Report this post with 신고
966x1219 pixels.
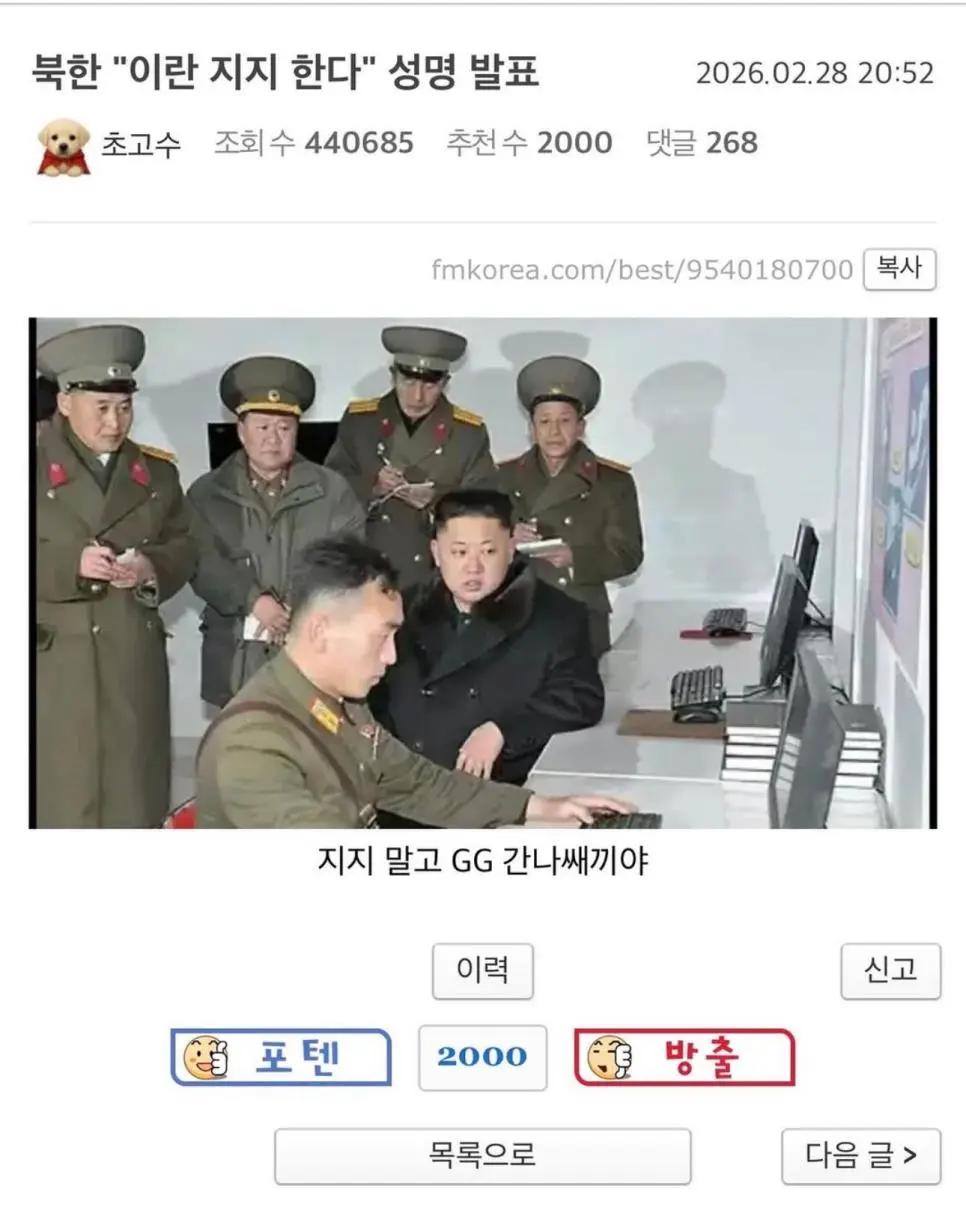point(890,970)
